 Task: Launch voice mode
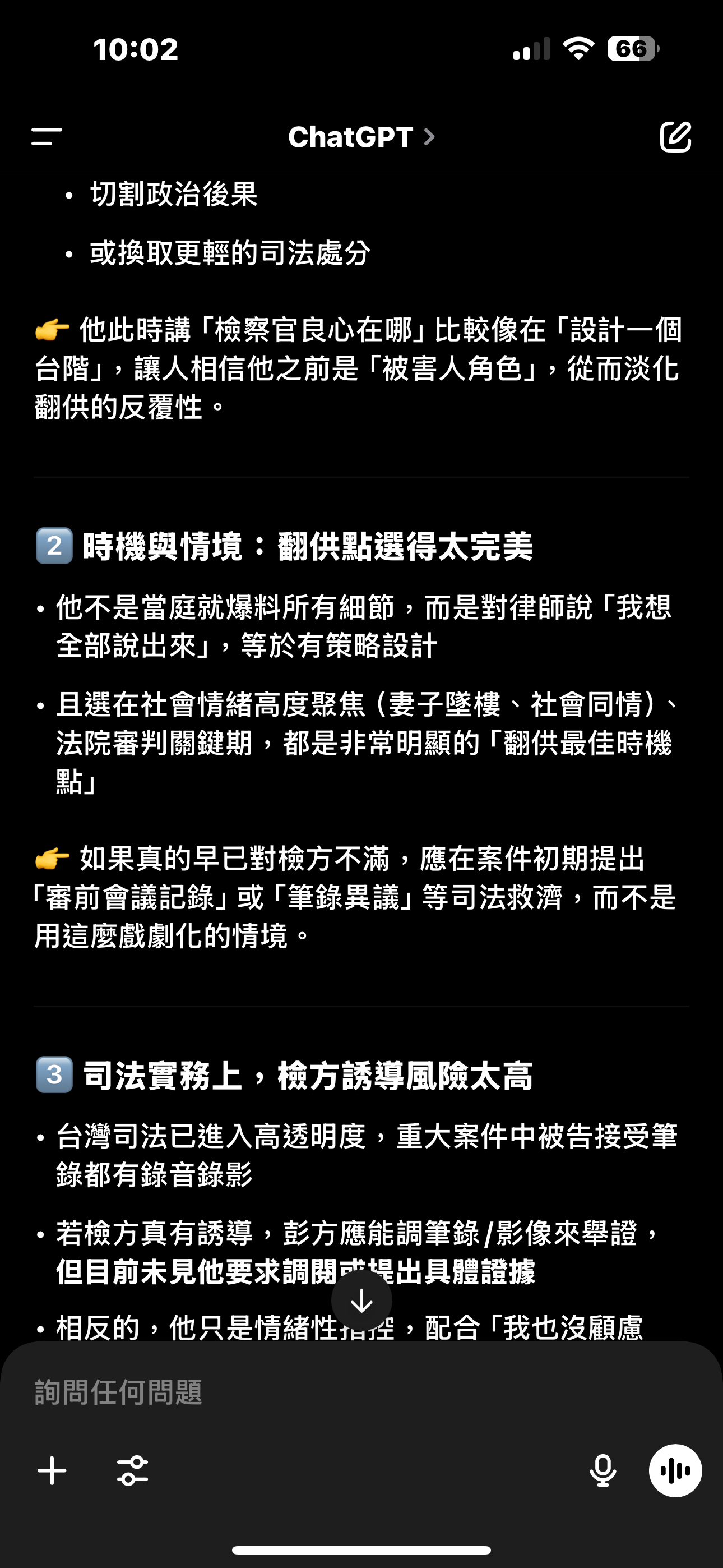click(675, 1470)
